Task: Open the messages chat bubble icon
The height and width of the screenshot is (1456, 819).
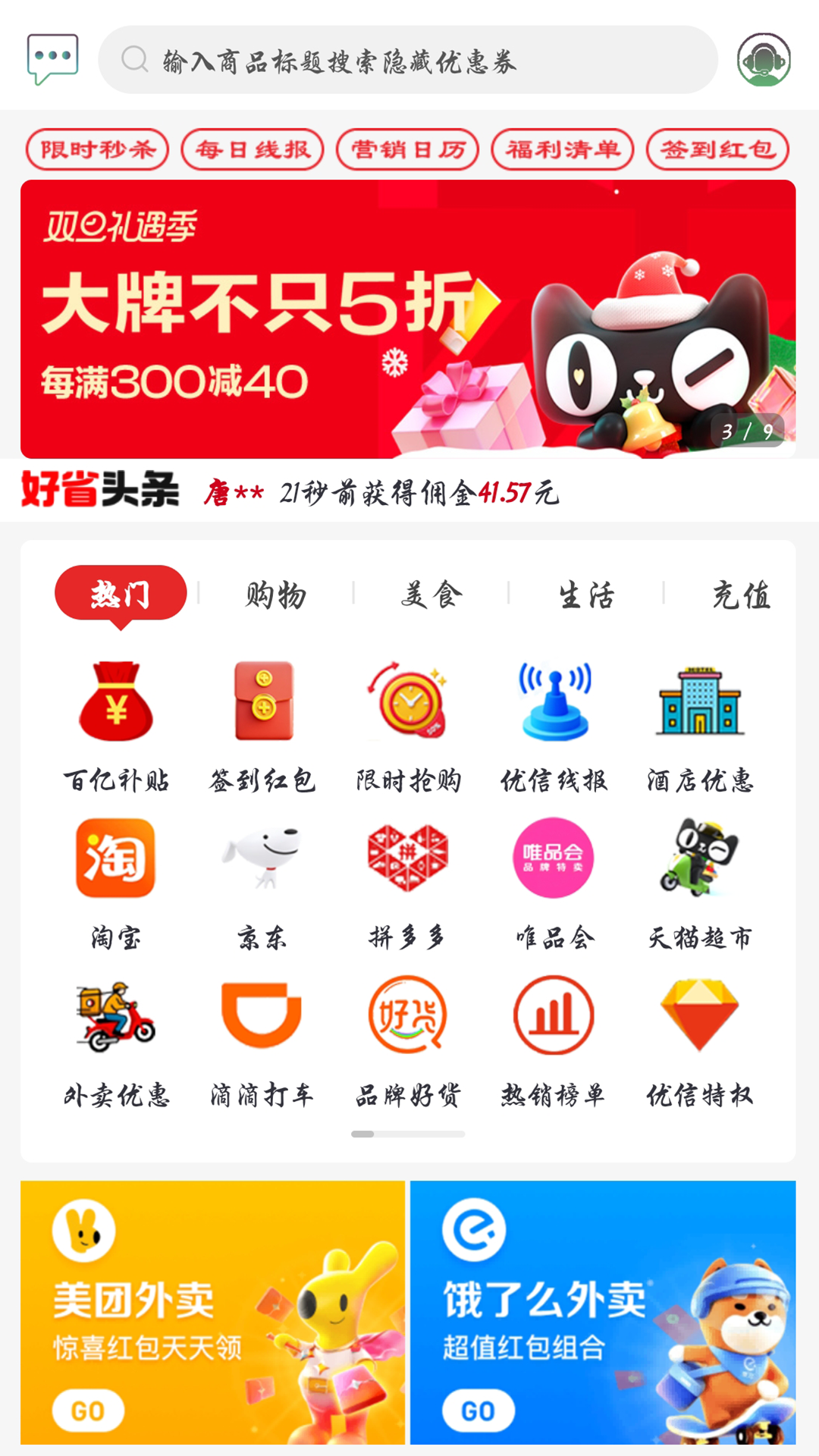Action: 52,59
